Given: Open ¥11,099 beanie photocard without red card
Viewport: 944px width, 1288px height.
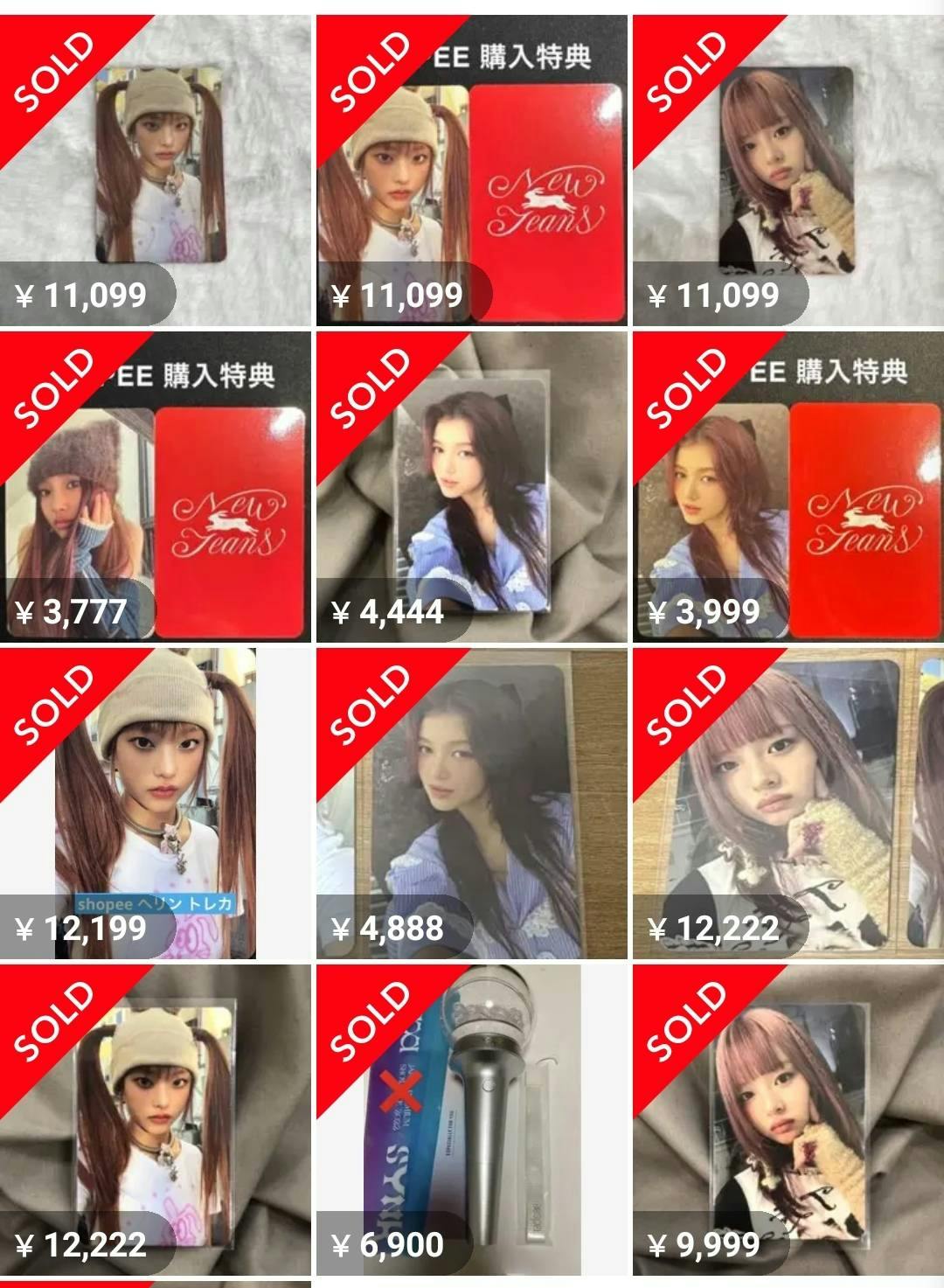Looking at the screenshot, I should 155,171.
